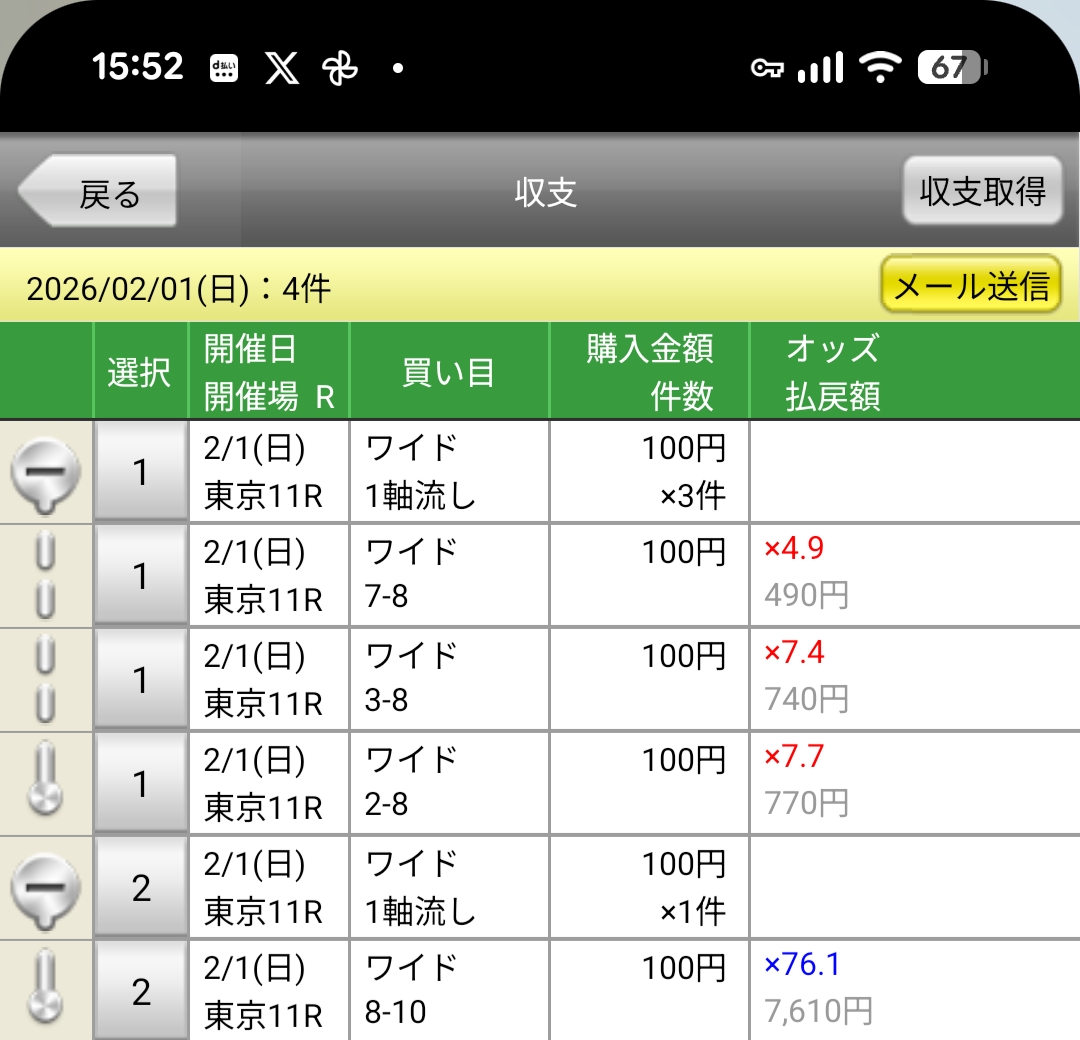Viewport: 1080px width, 1040px height.
Task: Collapse the first ワイド 1軸流し ×3件 group
Action: [46, 472]
